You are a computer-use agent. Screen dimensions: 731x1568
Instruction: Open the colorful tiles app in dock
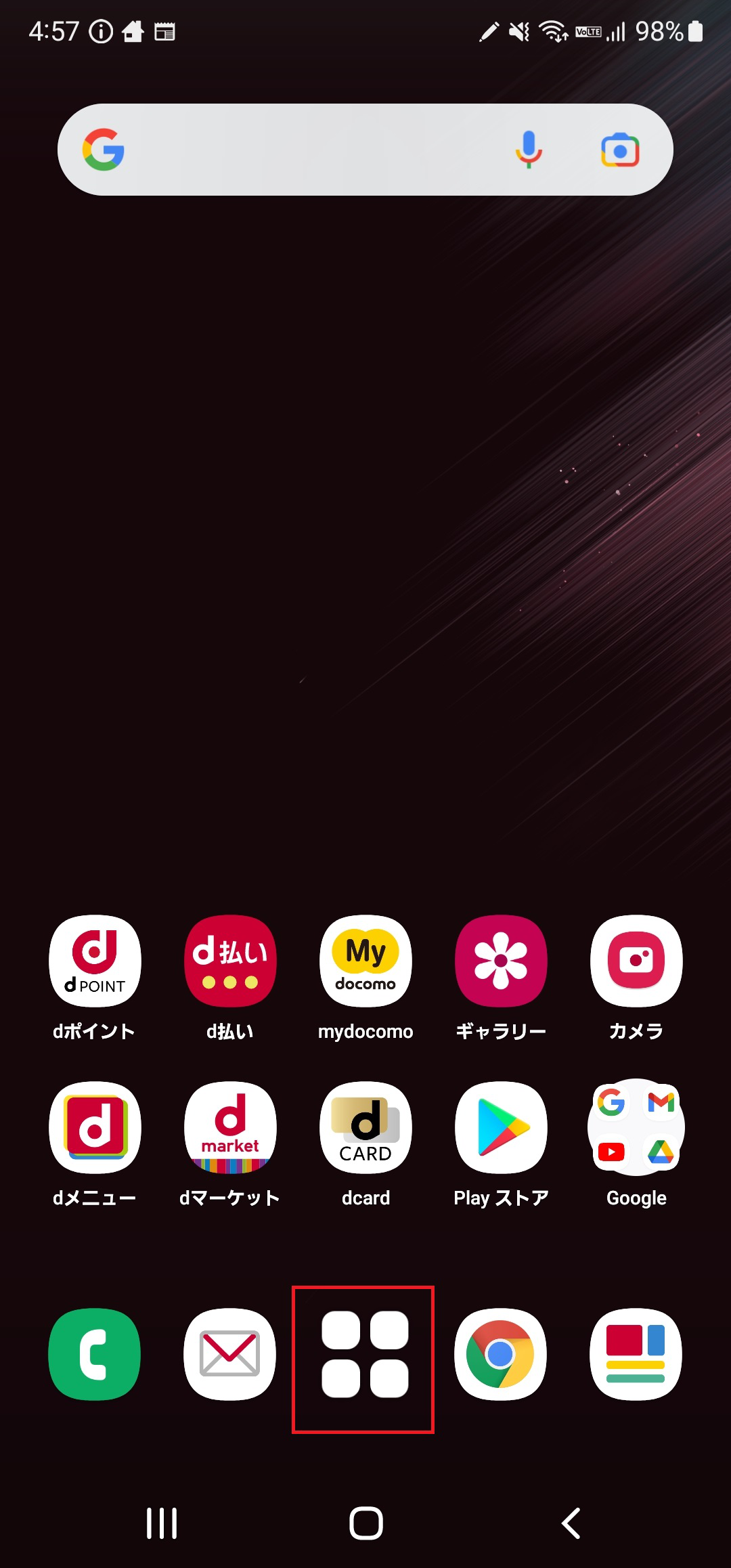pyautogui.click(x=636, y=1354)
